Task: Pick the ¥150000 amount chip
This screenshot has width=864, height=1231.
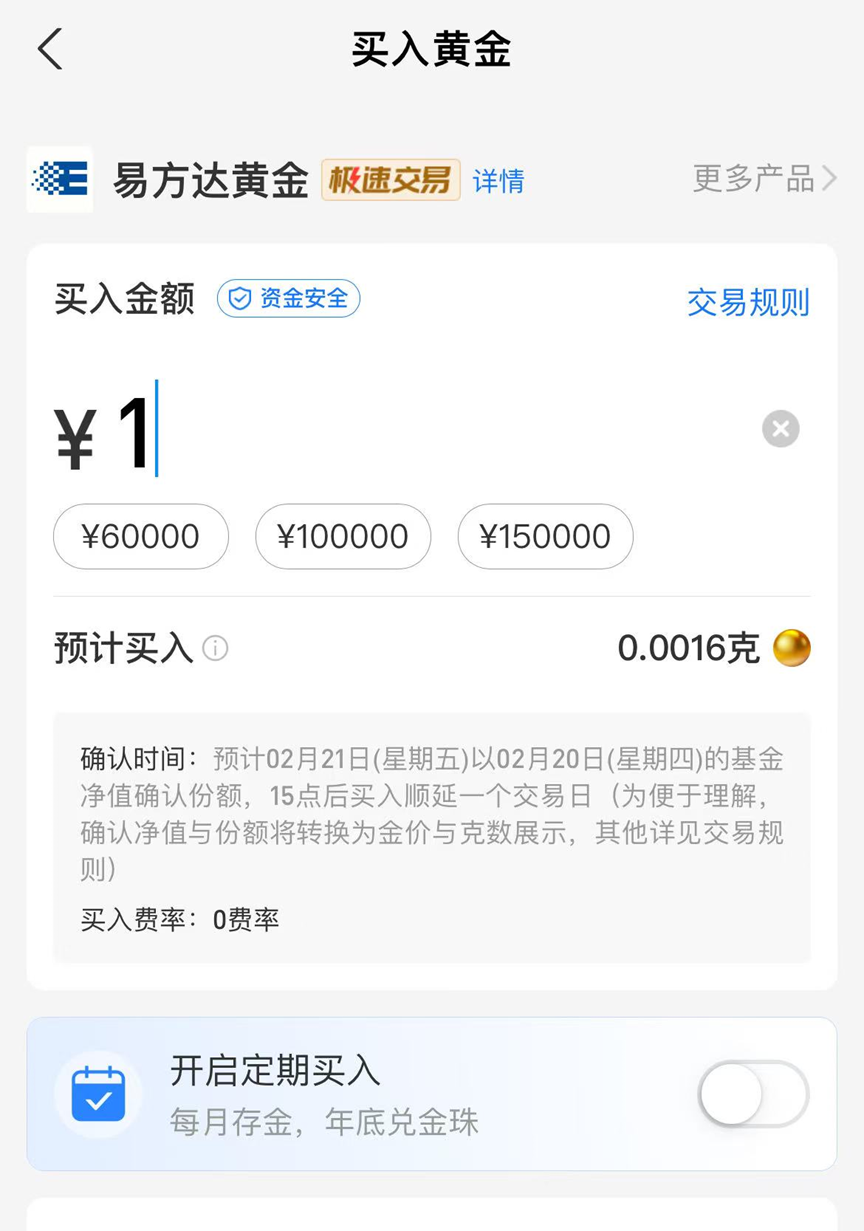Action: pyautogui.click(x=545, y=537)
